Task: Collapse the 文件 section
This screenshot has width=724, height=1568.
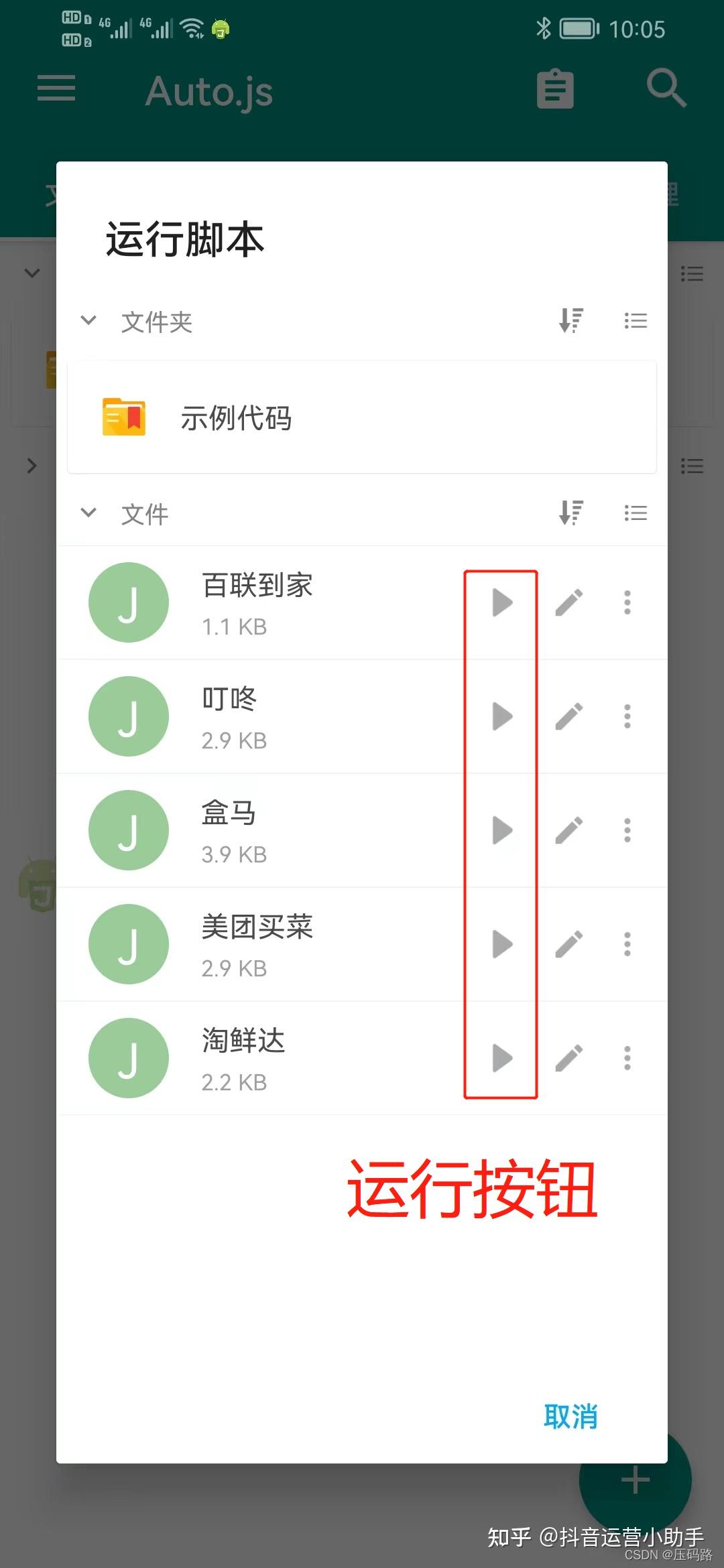Action: (88, 513)
